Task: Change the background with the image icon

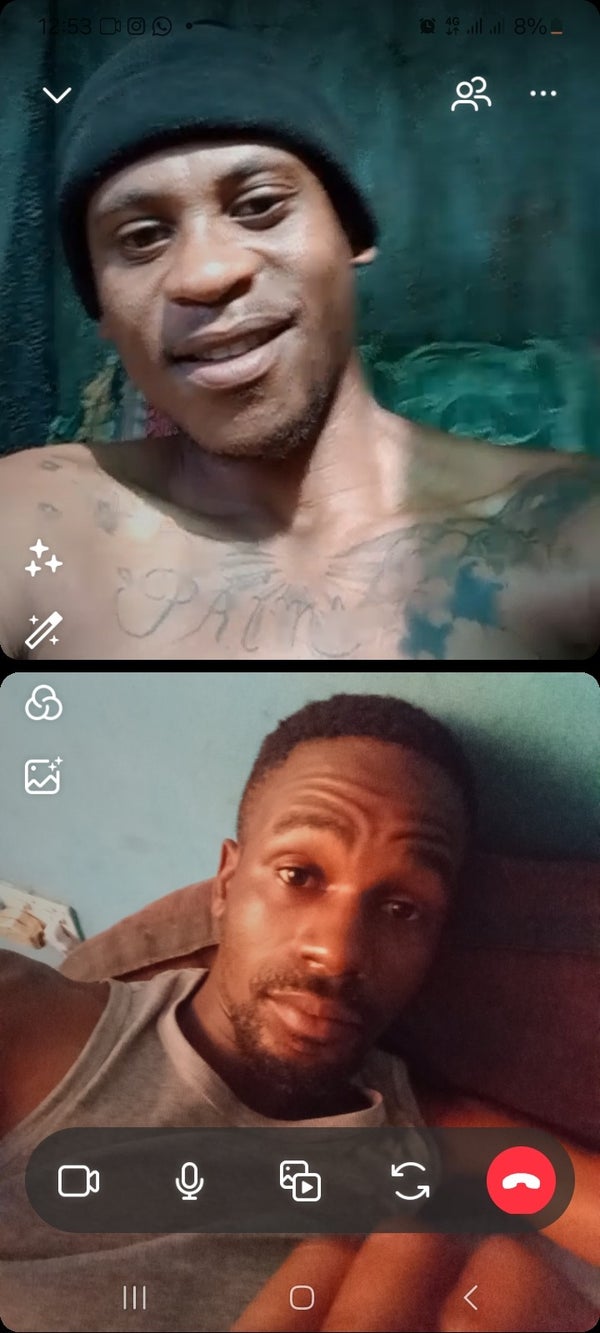Action: [x=43, y=775]
